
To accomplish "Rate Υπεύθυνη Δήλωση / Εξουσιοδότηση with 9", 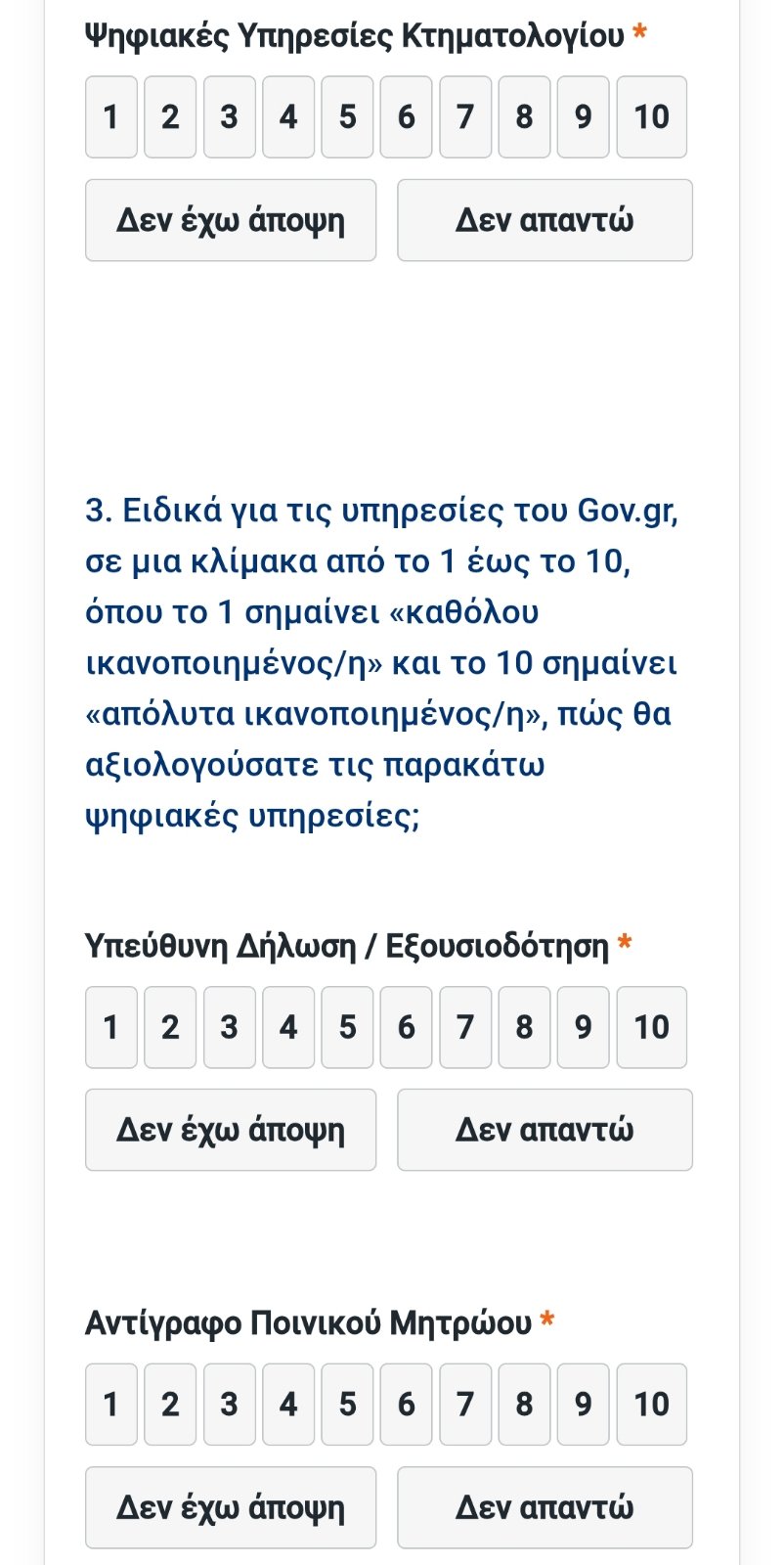I will click(583, 1027).
